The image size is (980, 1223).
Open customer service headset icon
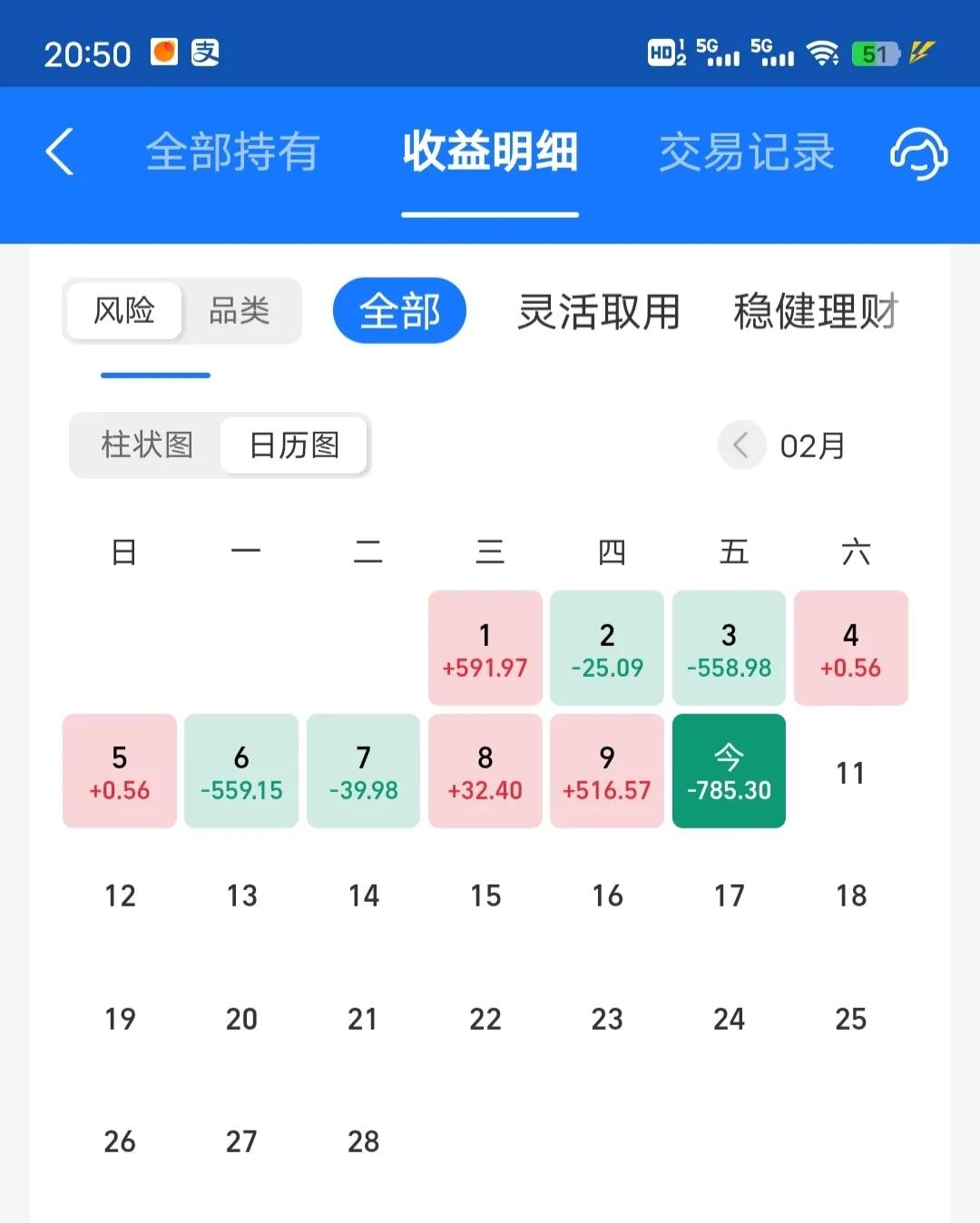(x=918, y=152)
